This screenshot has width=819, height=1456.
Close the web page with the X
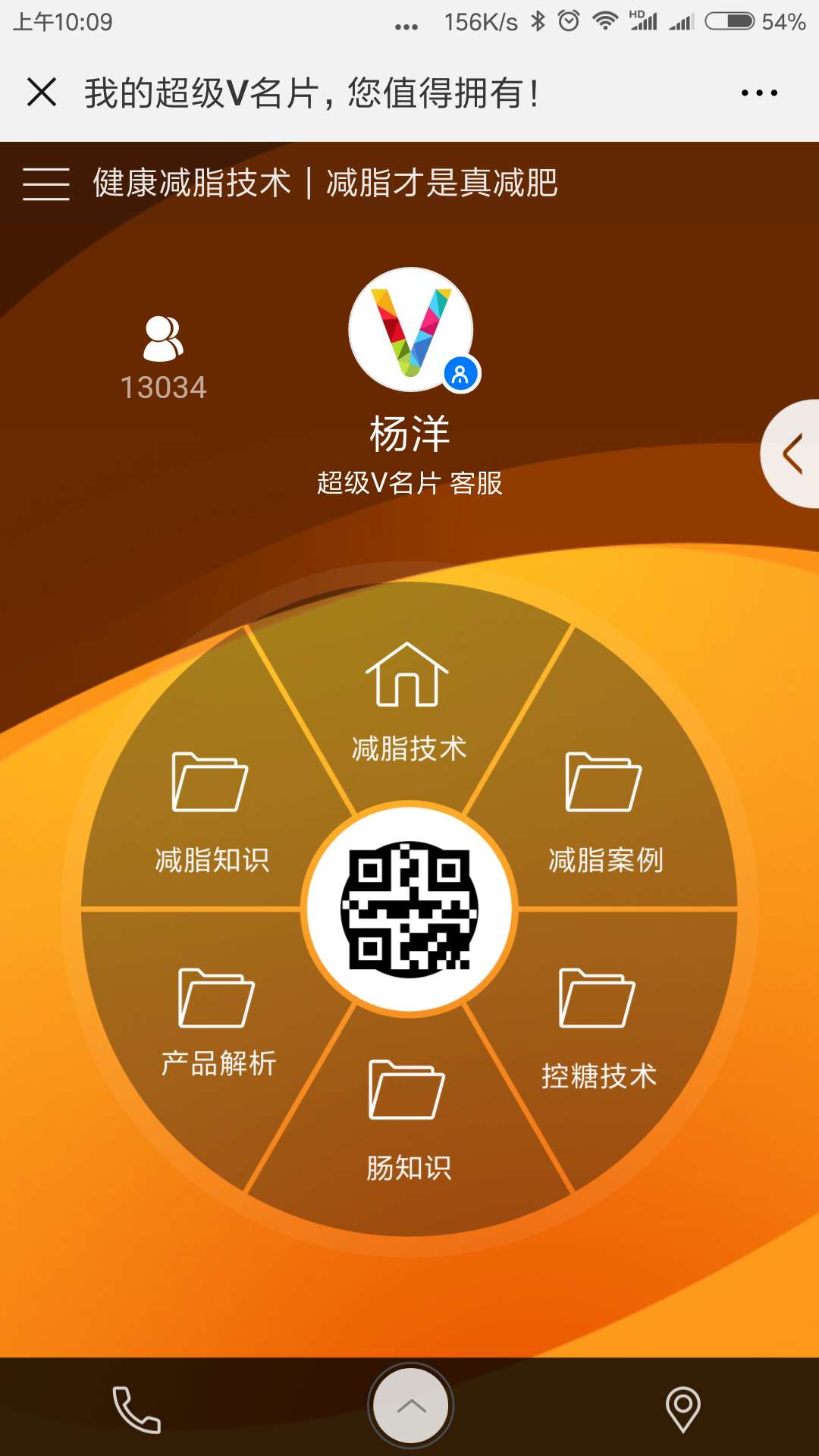coord(42,93)
